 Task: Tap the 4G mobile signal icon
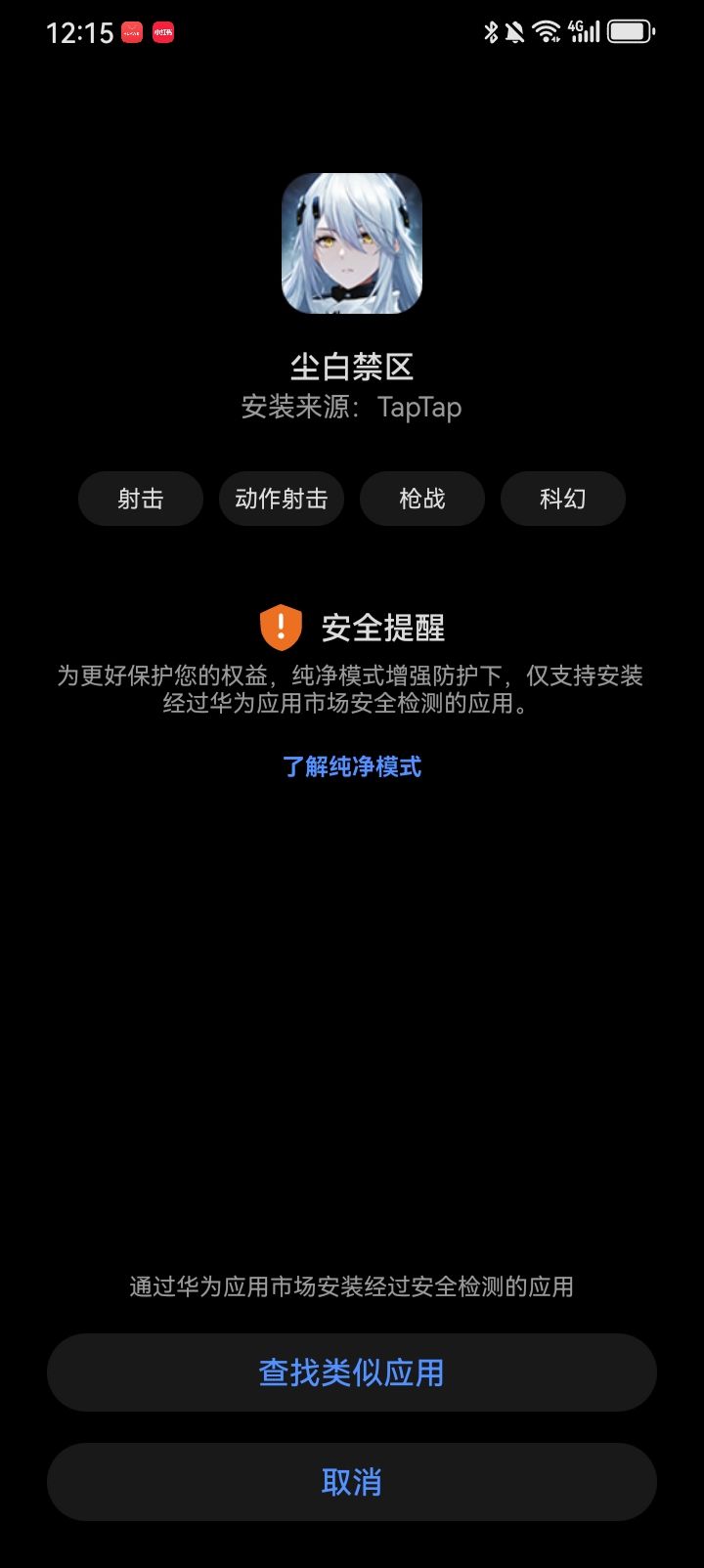[584, 31]
